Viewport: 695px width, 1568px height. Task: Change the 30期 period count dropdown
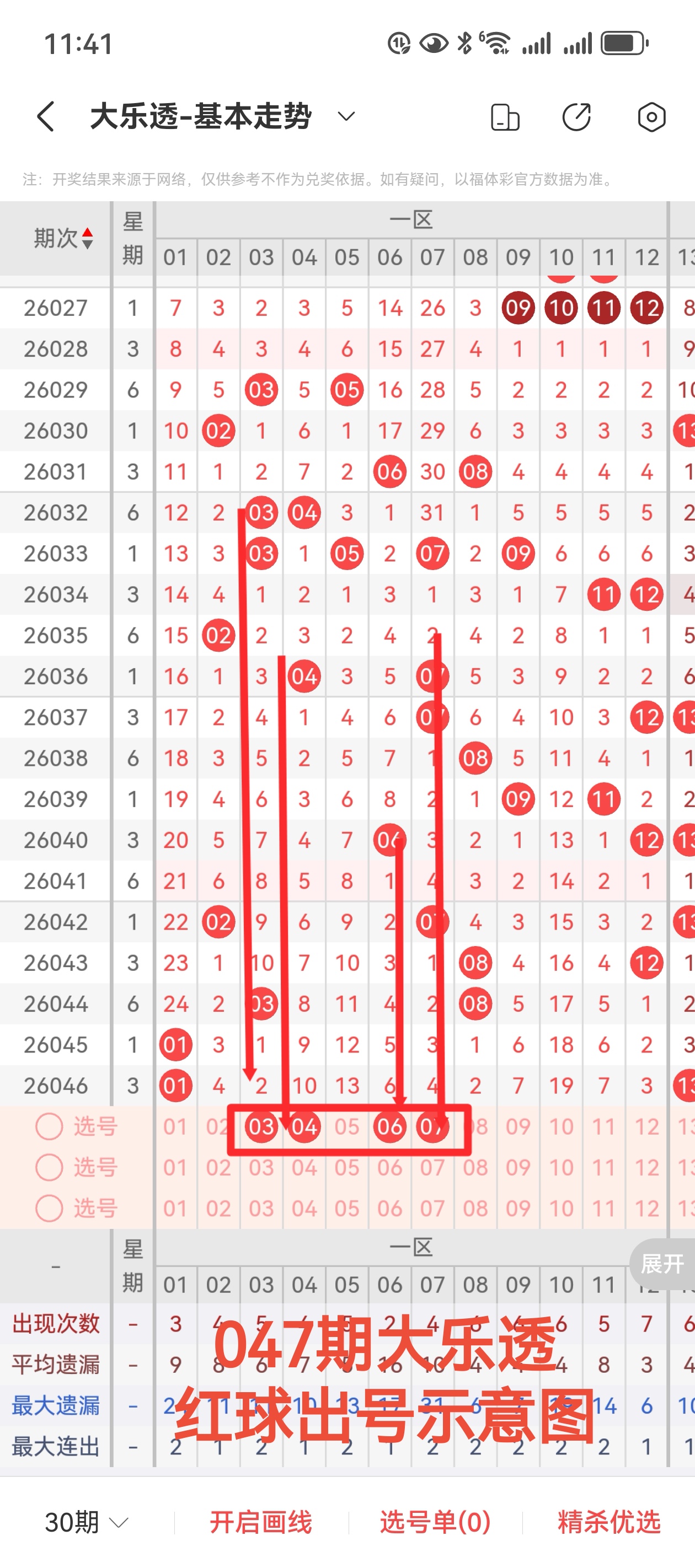(x=87, y=1522)
